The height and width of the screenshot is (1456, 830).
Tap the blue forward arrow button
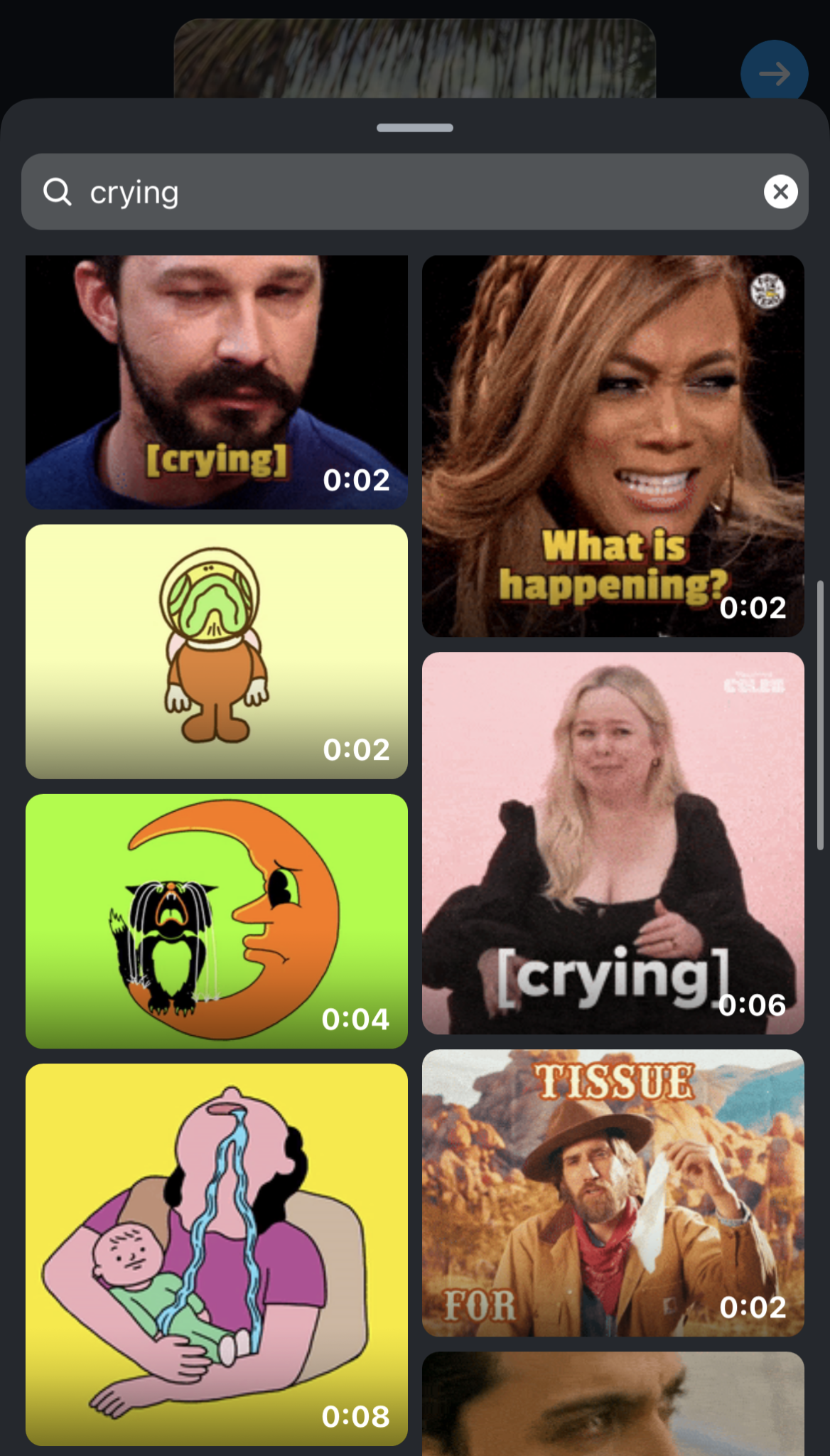(x=774, y=73)
